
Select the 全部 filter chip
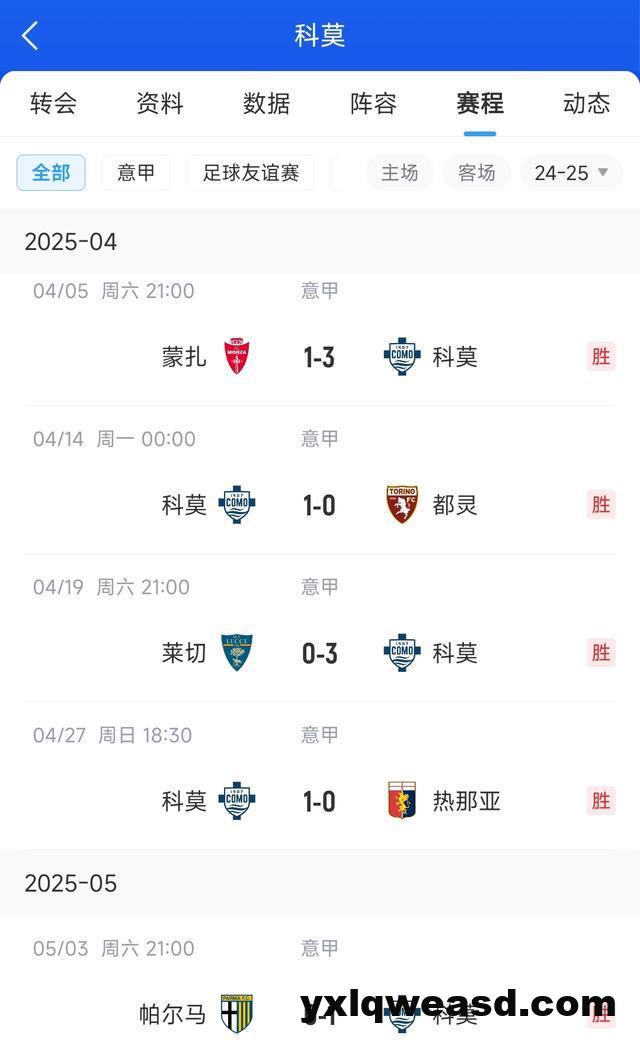pos(51,173)
